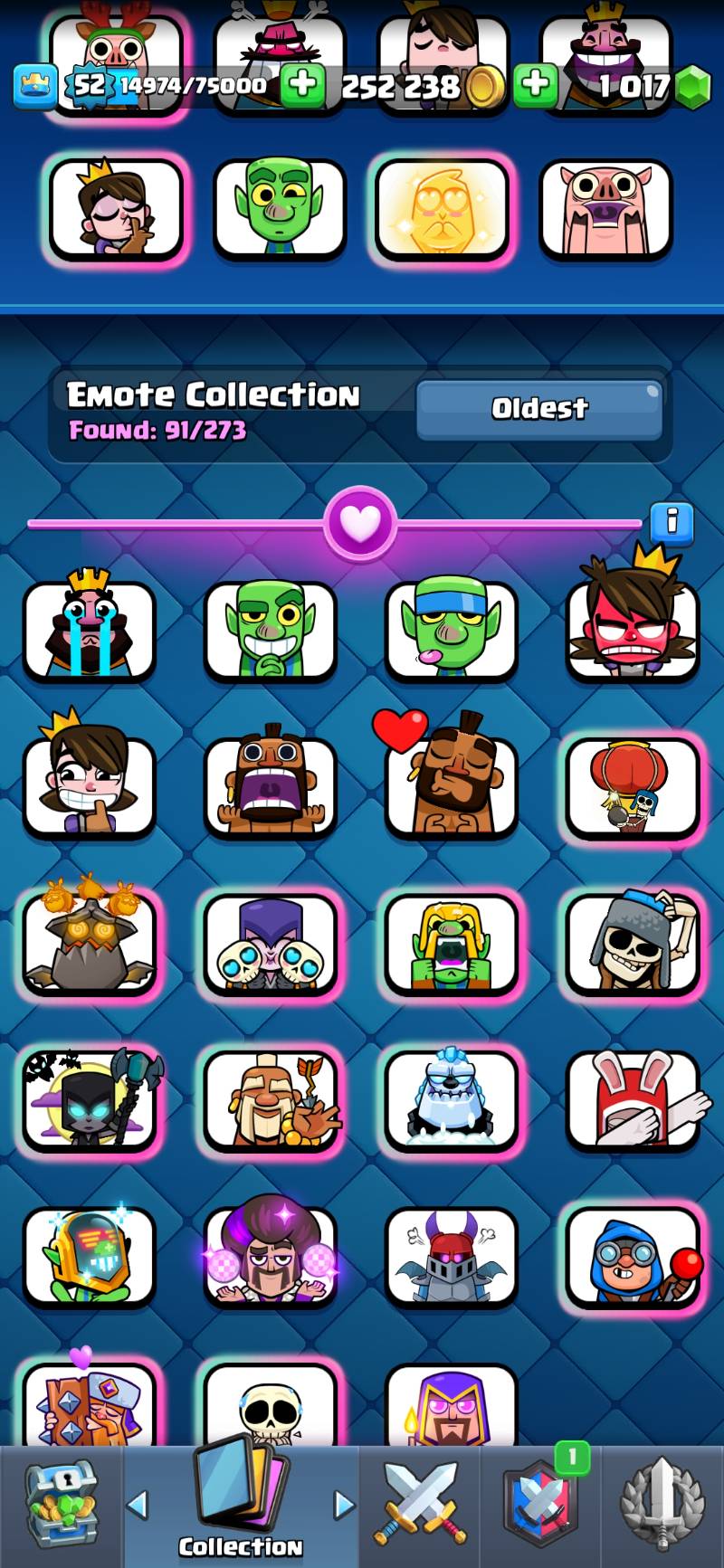Tap the plus button next to experience
Screen dimensions: 724x1568
[x=301, y=86]
